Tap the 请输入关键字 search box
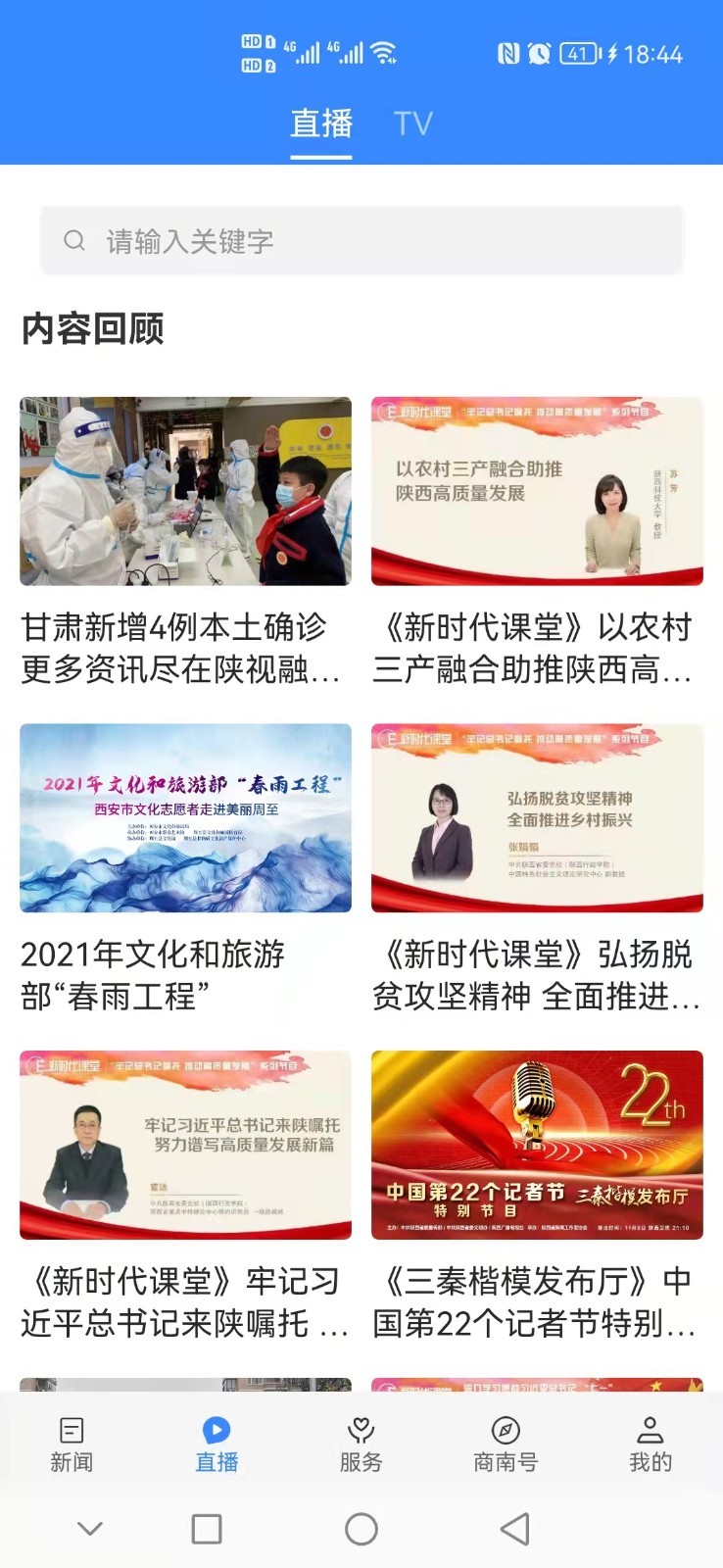 361,240
